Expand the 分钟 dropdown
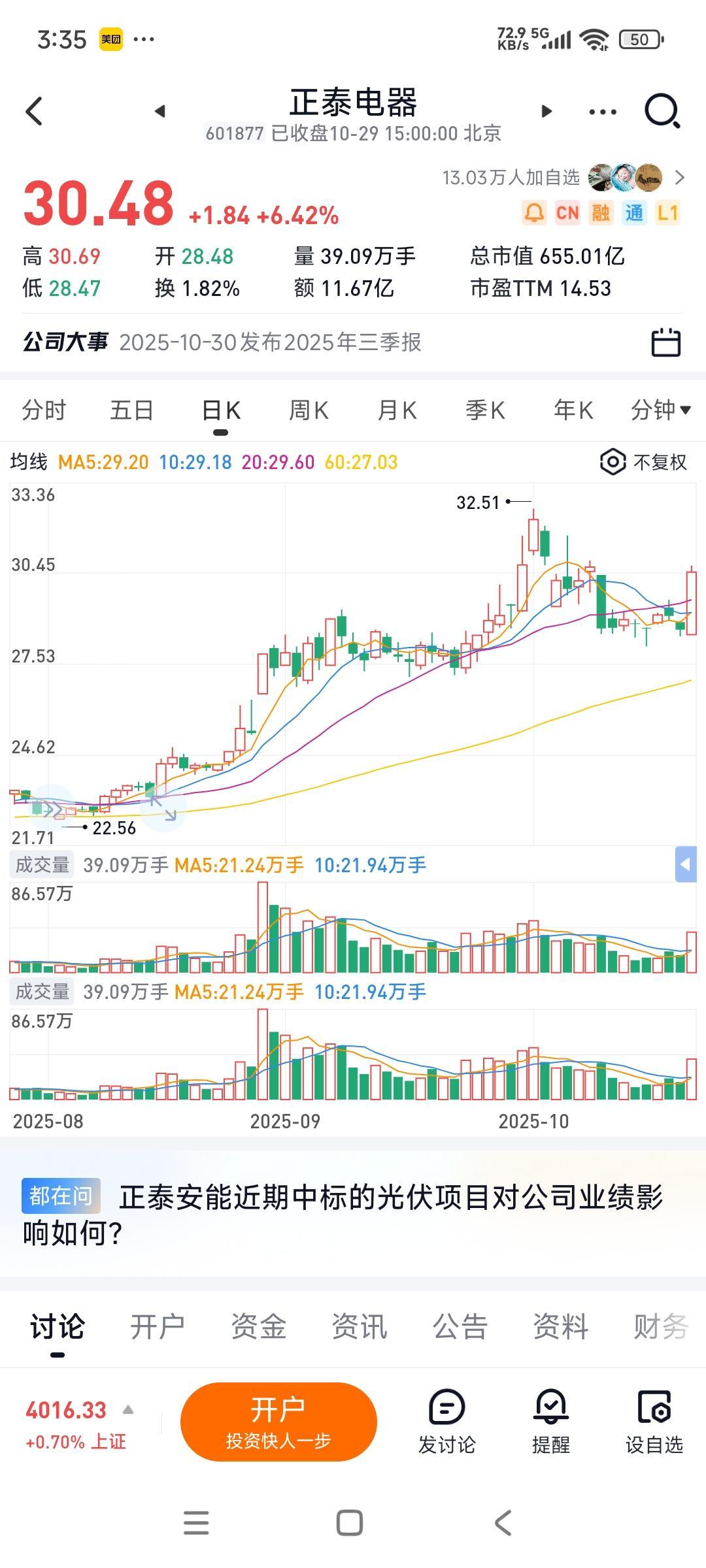 (660, 410)
